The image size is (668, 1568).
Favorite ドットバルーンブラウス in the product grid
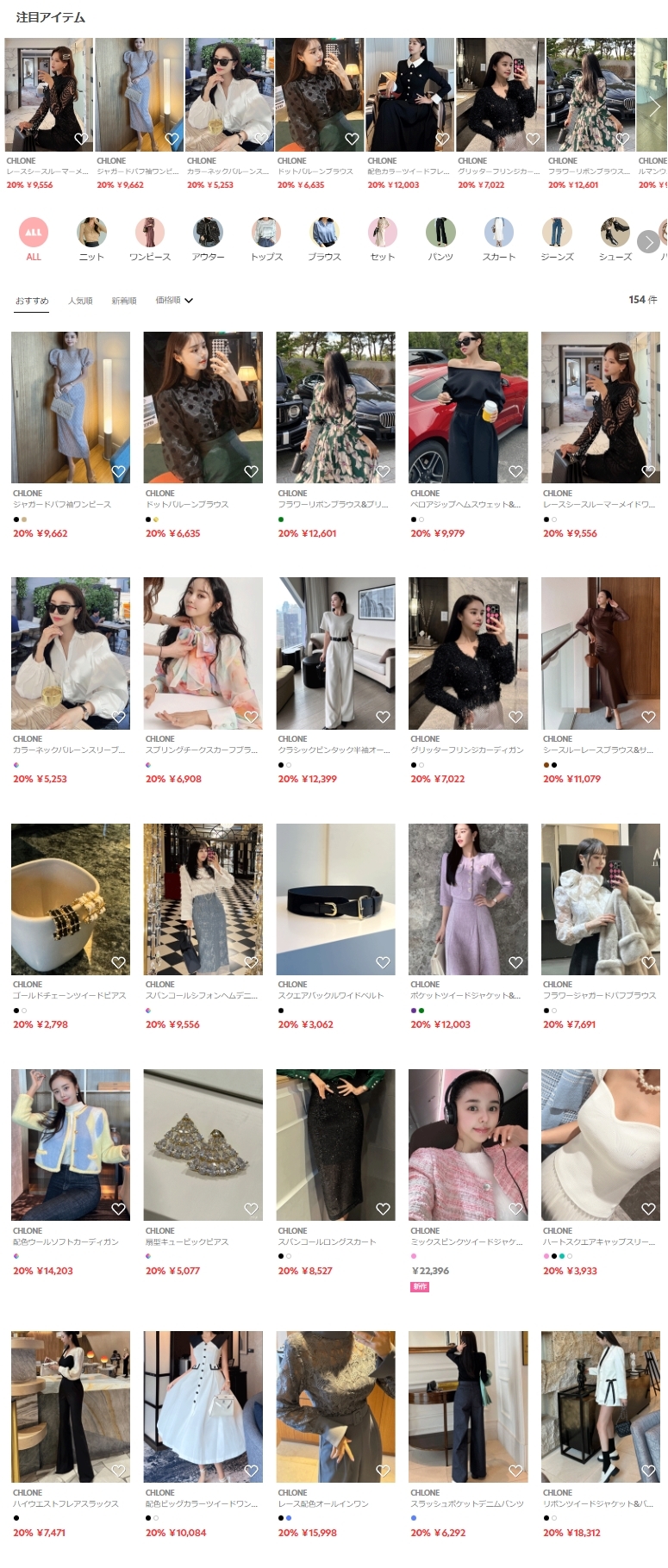click(251, 471)
